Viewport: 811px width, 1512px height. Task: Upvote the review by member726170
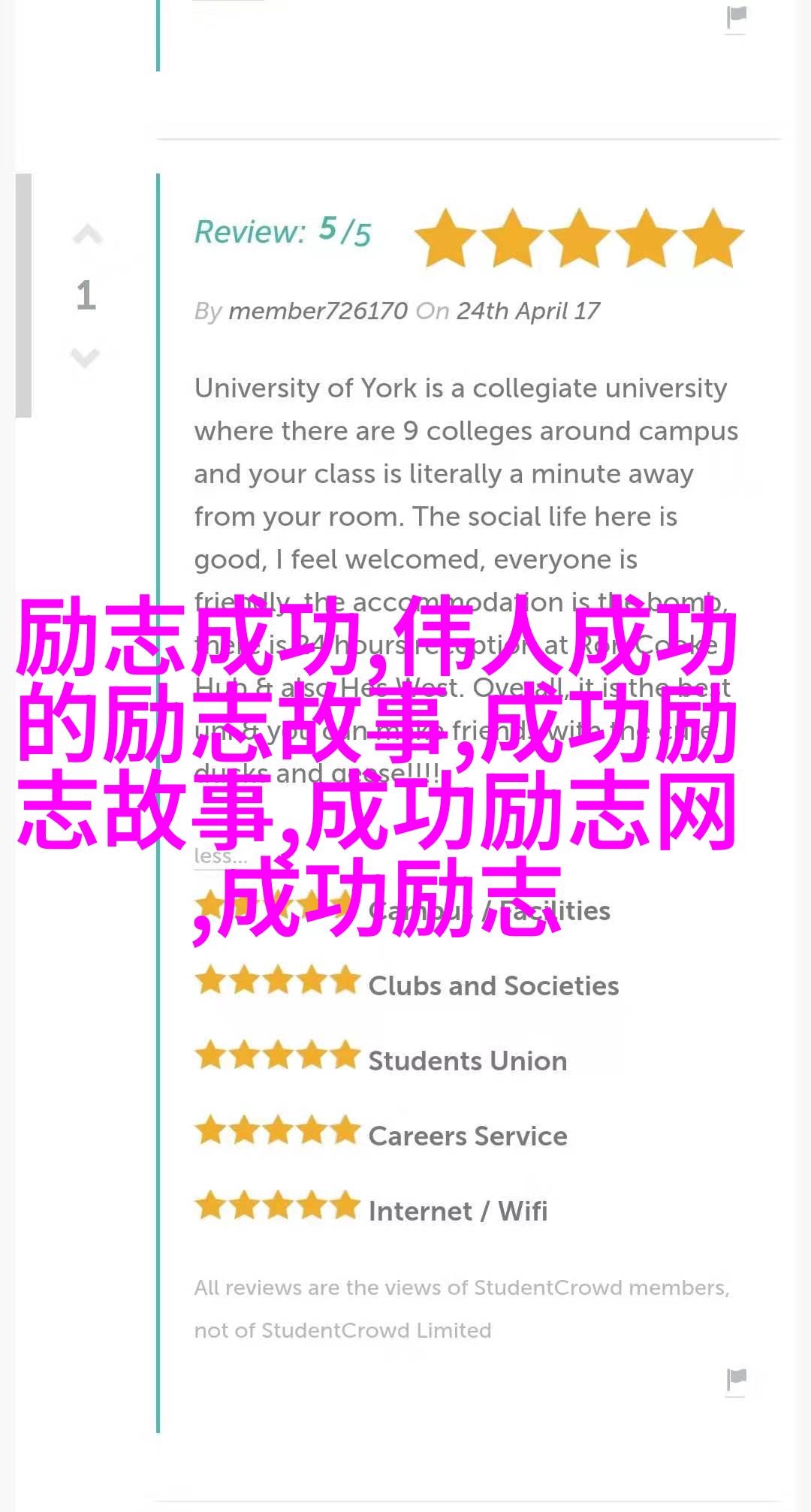pos(87,236)
